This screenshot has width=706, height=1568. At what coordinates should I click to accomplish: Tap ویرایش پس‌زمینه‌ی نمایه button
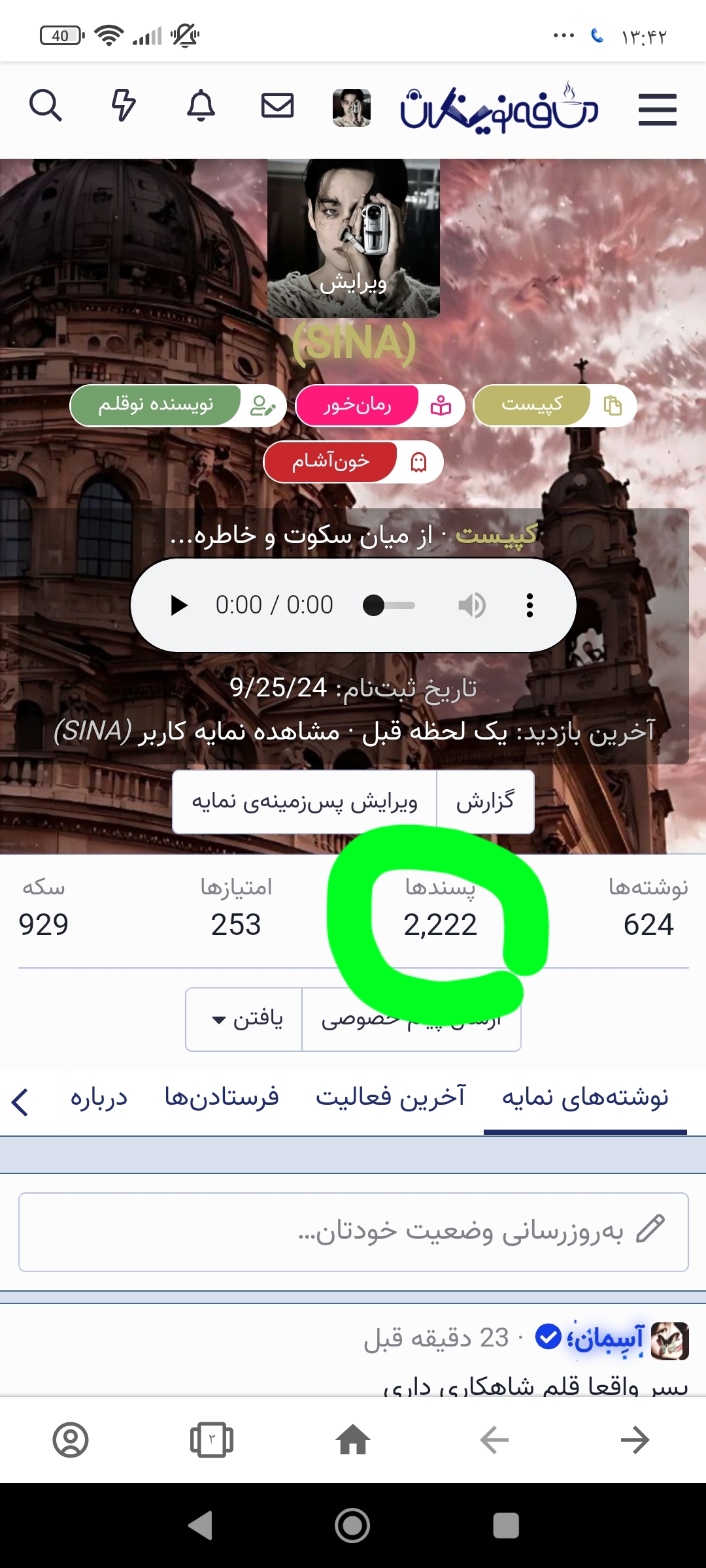pyautogui.click(x=305, y=802)
